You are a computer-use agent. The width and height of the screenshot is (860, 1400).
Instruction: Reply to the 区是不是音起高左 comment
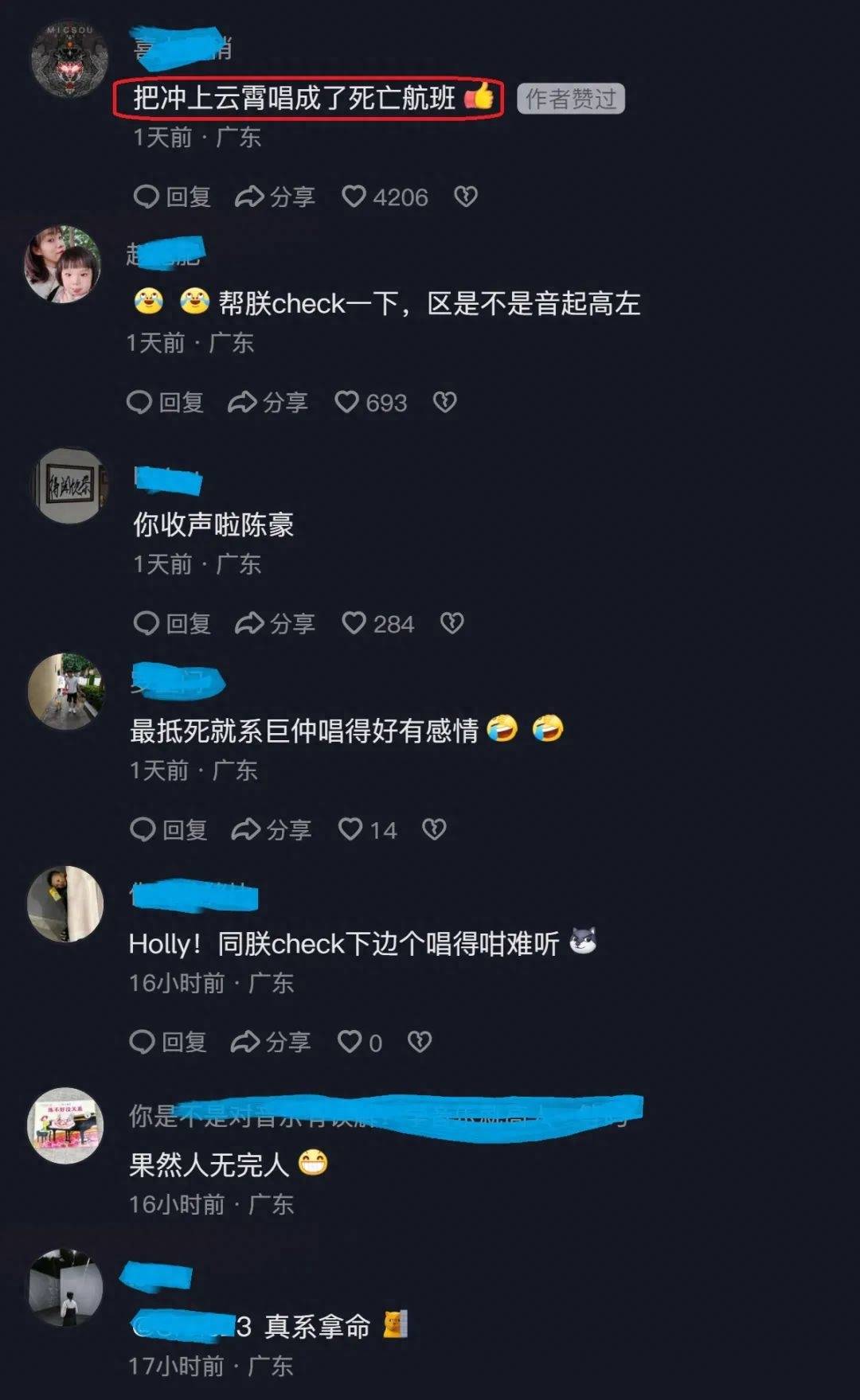tap(165, 402)
